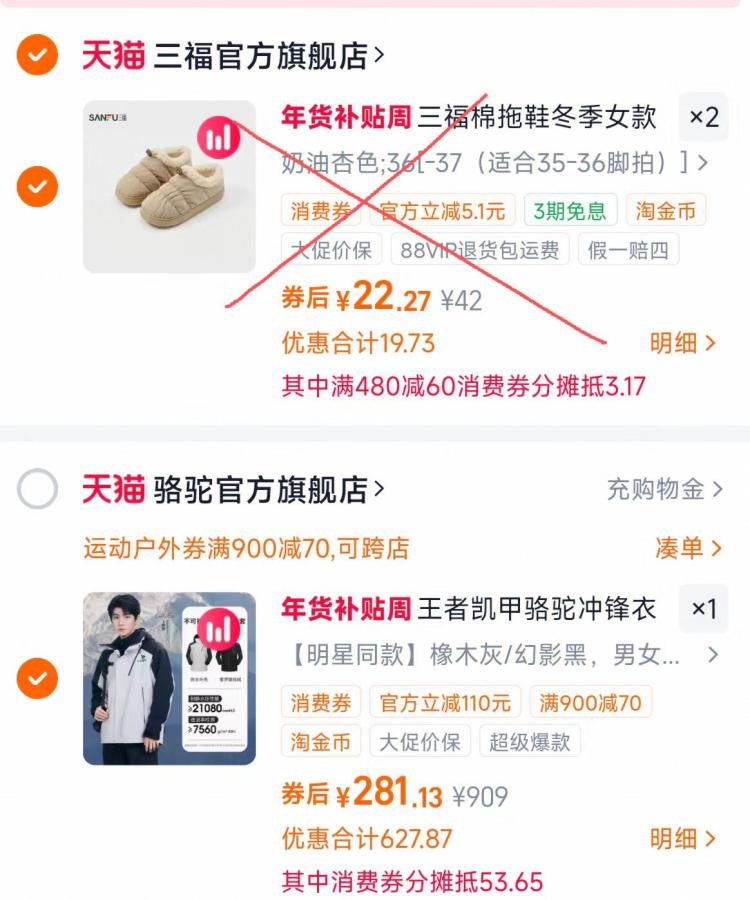
Task: Open the 王者凯甲骆驼冲锋衣 product image
Action: tap(169, 679)
